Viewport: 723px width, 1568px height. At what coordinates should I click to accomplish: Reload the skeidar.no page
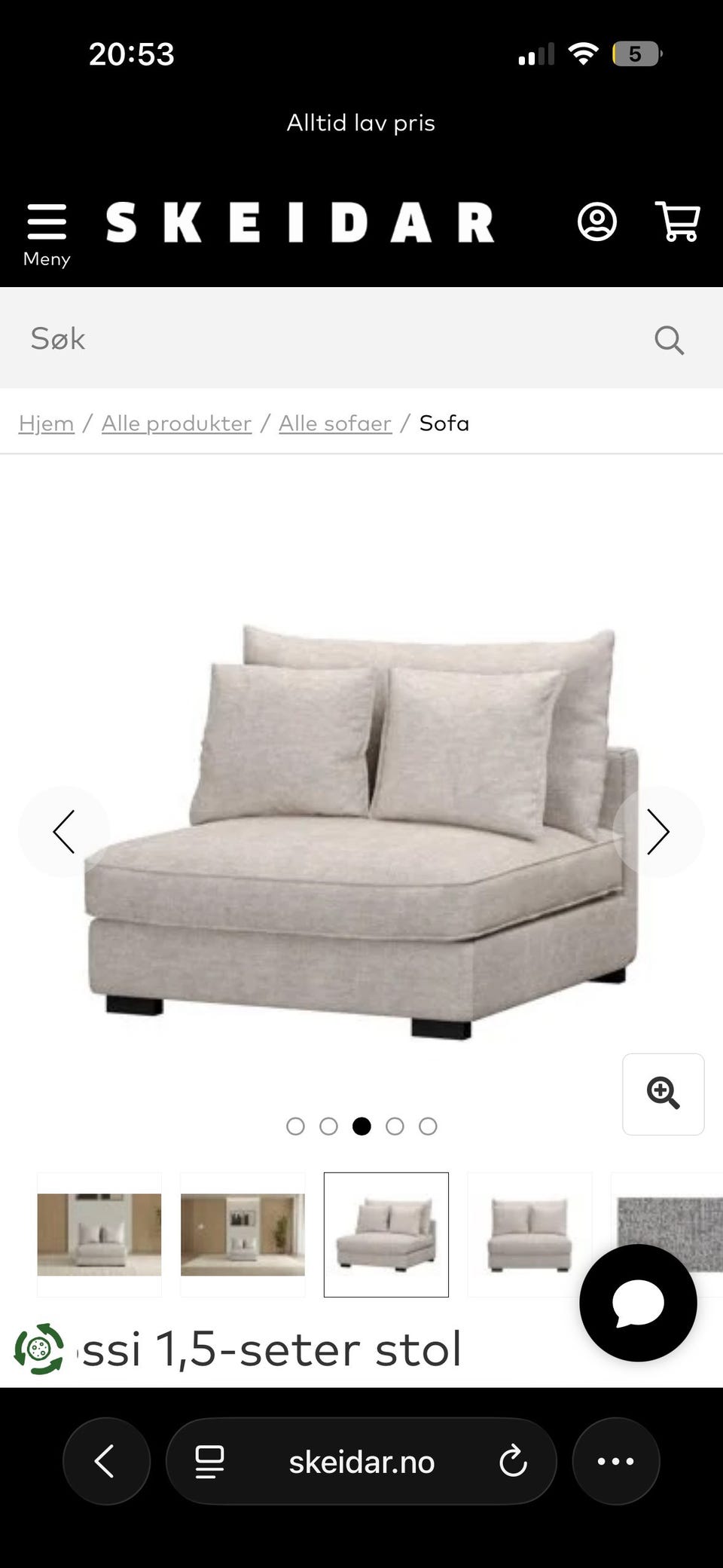coord(513,1461)
